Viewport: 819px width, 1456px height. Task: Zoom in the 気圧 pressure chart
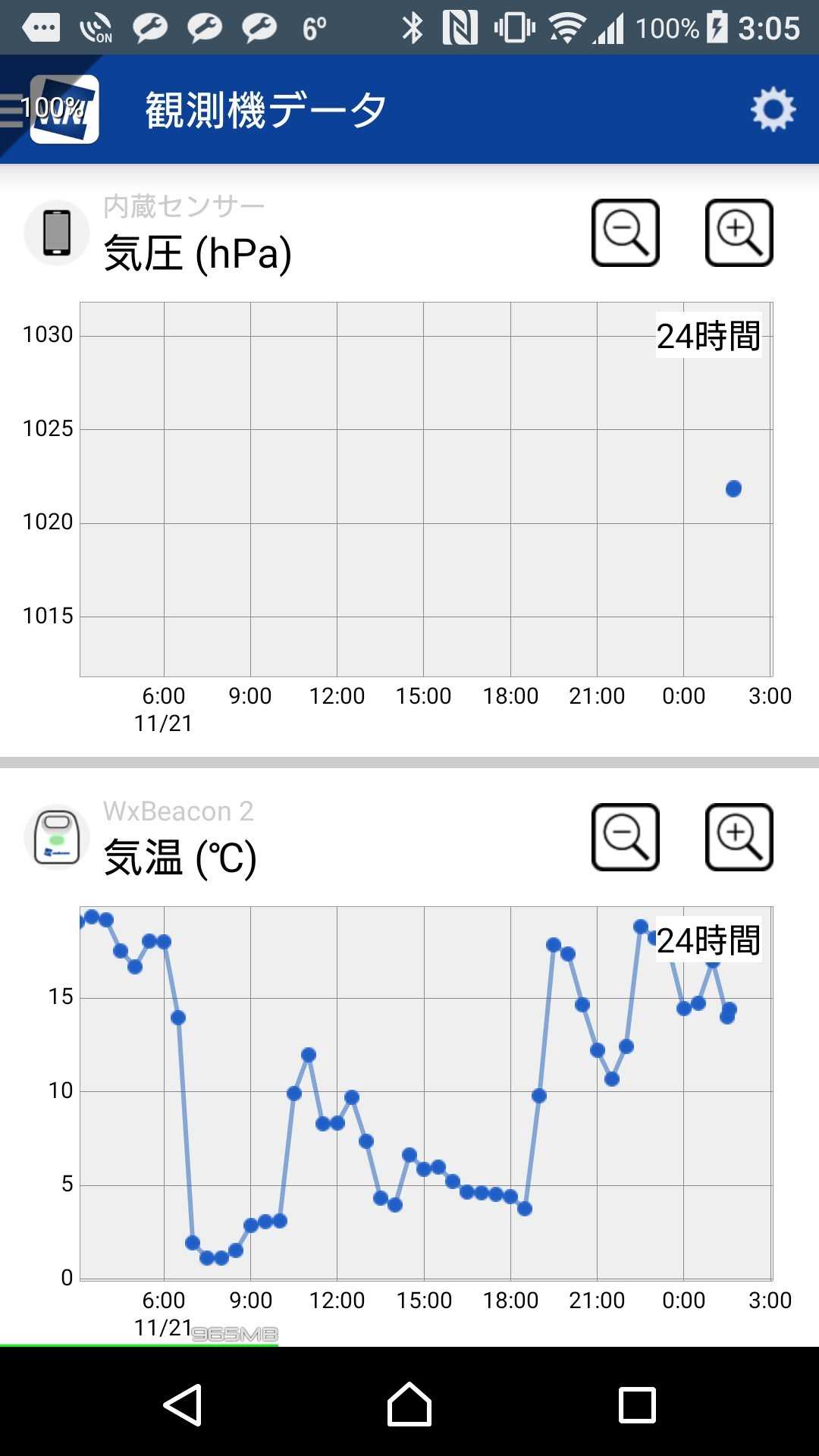(x=739, y=233)
